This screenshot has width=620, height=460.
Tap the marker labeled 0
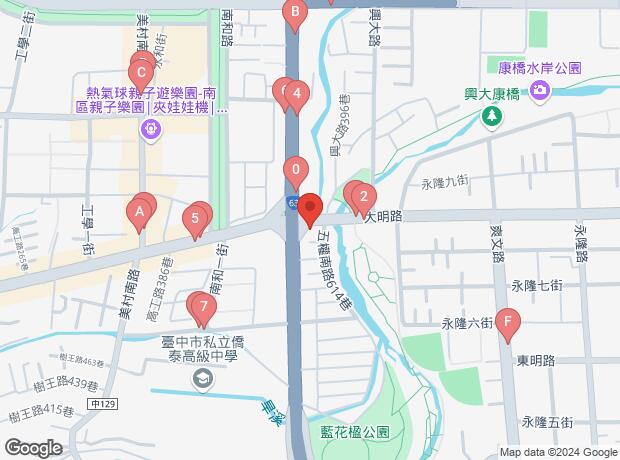(295, 169)
